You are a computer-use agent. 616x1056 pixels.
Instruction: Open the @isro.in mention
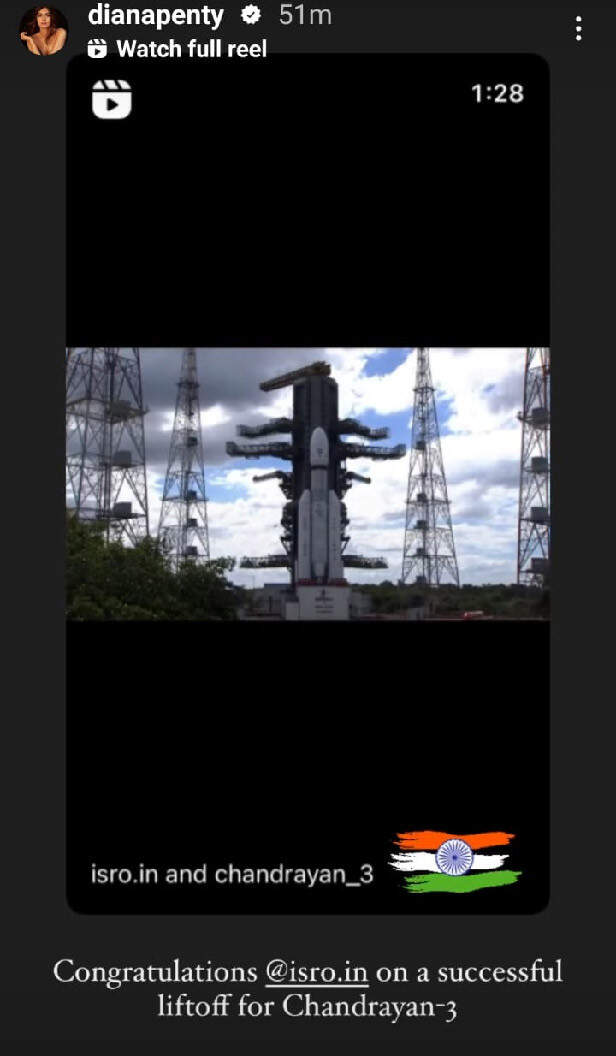pos(317,971)
